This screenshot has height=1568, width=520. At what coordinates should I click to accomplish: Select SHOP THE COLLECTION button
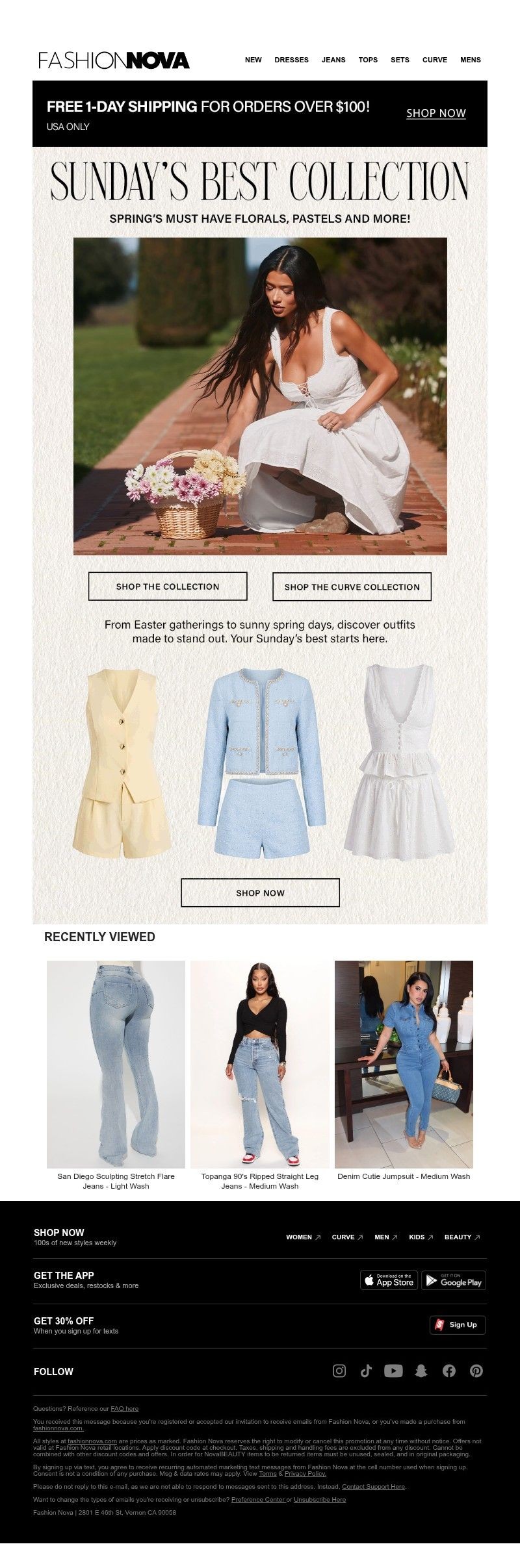168,587
